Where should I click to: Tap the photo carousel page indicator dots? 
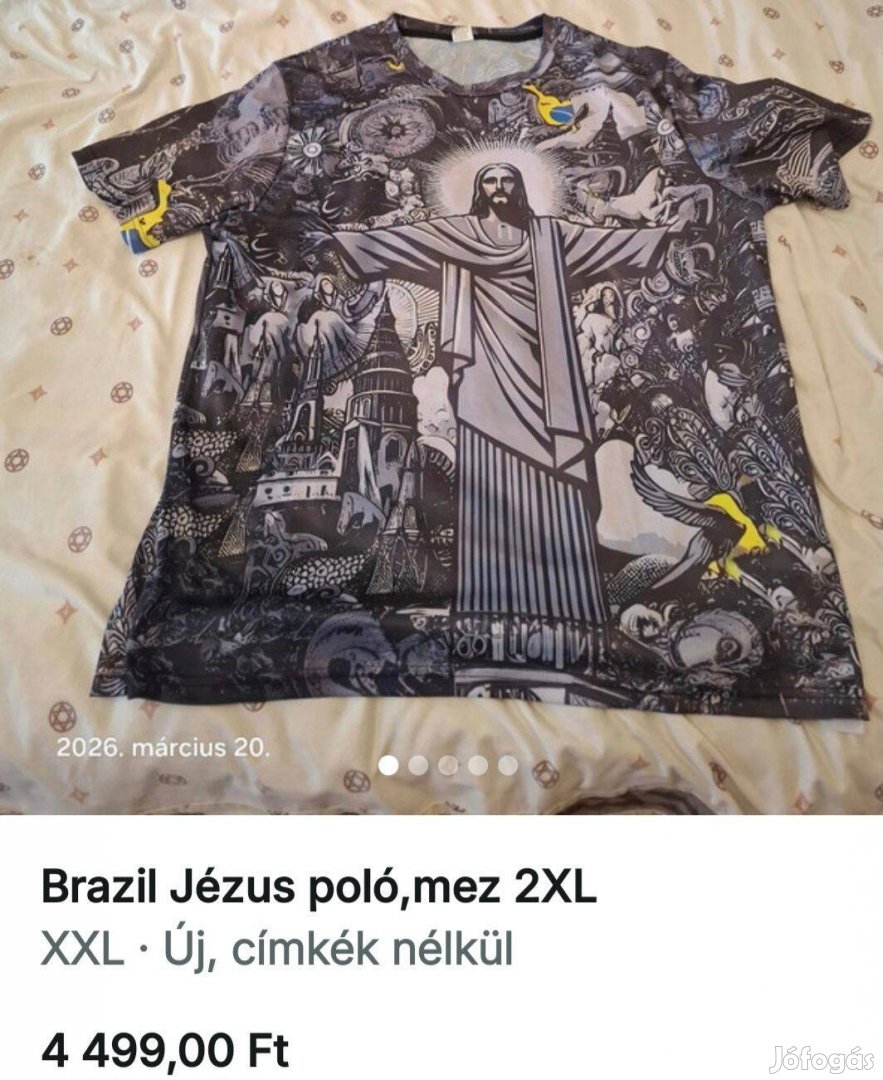(449, 766)
